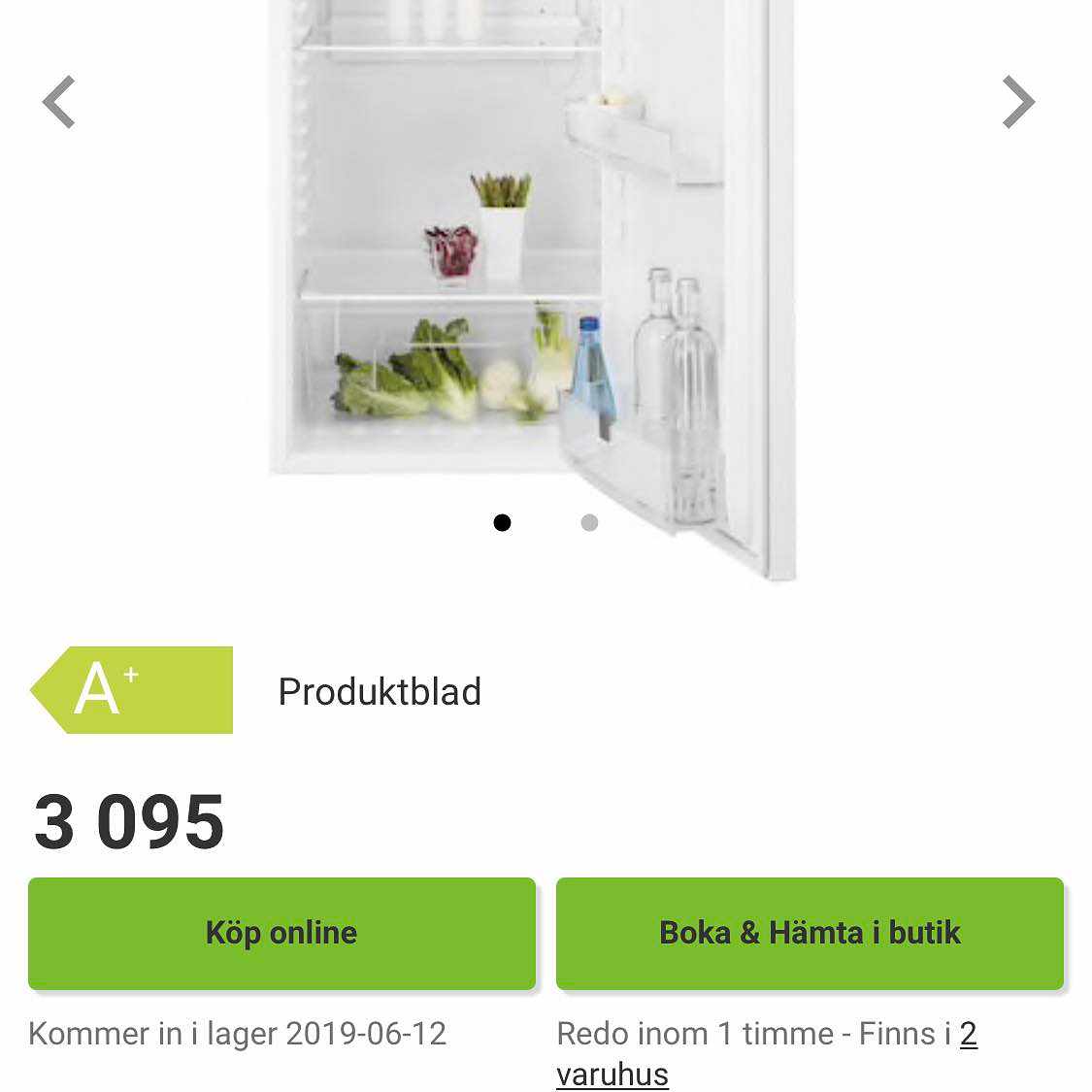Image resolution: width=1092 pixels, height=1092 pixels.
Task: Go to the previous product image
Action: (59, 102)
